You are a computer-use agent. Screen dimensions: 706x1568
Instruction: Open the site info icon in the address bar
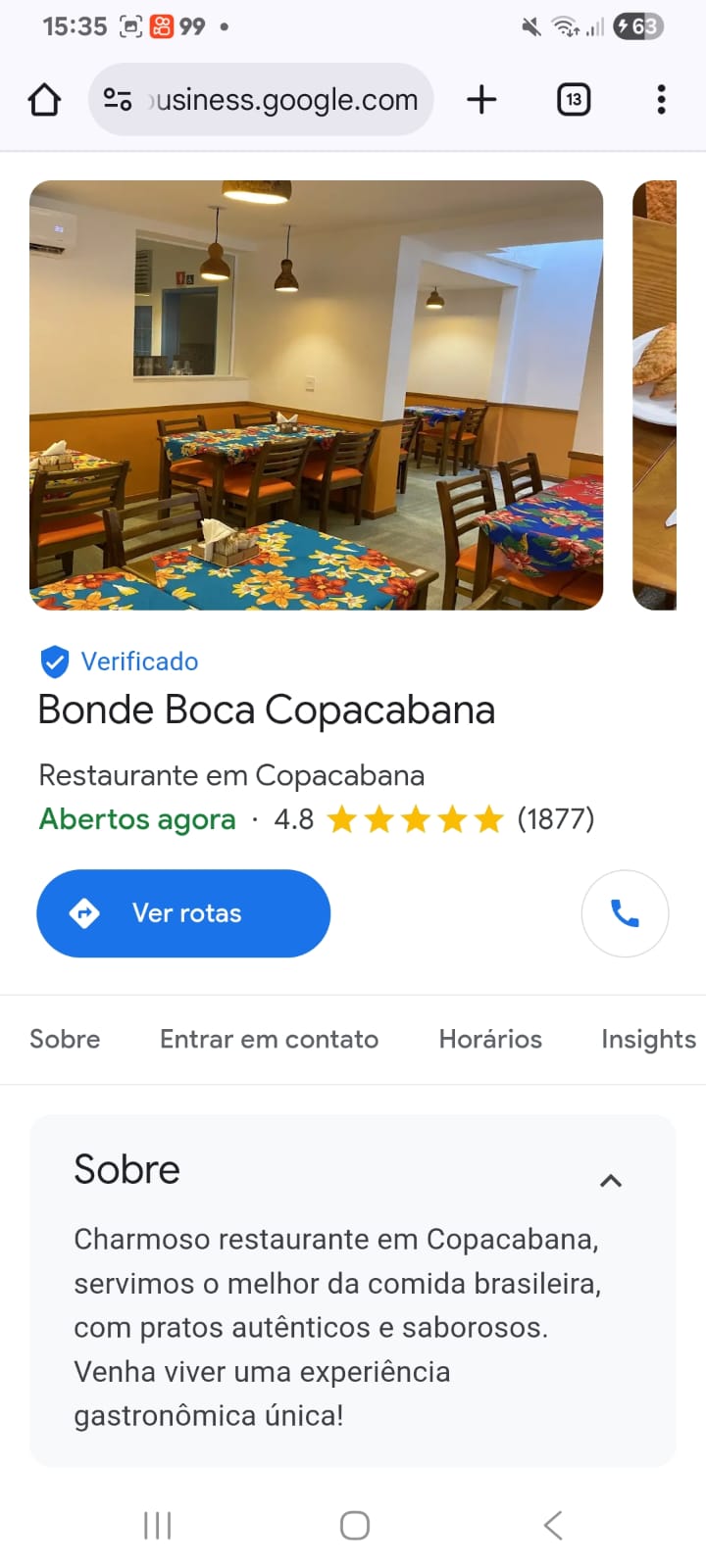point(118,100)
